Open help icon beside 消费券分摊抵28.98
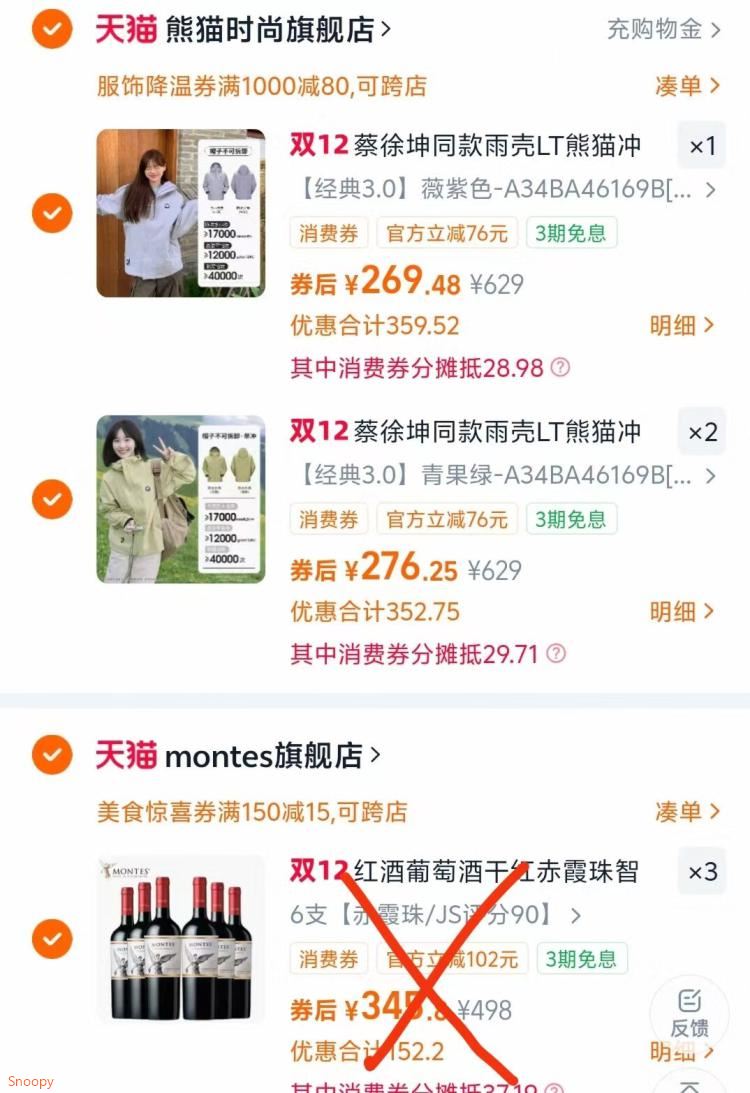Screen dimensions: 750x1093 pos(560,367)
